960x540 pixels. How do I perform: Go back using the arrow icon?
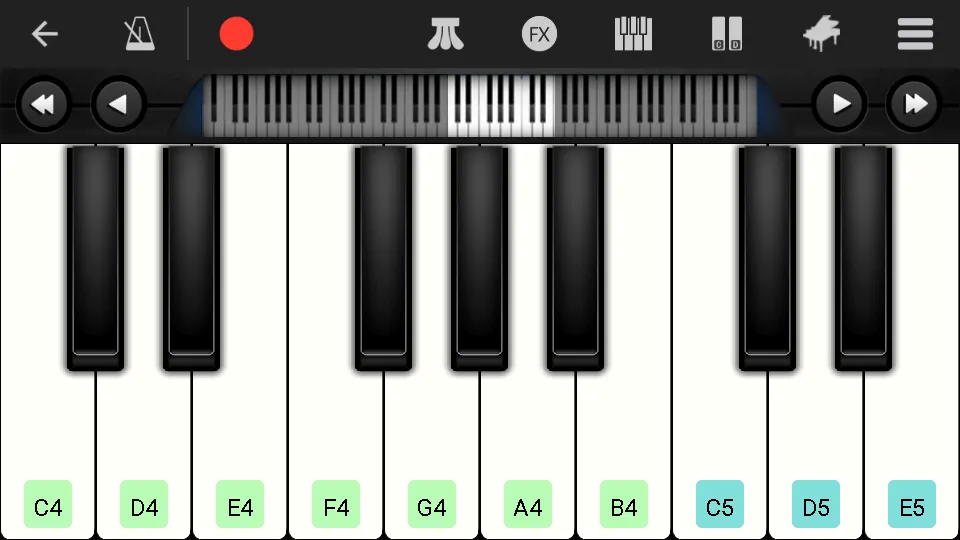click(44, 34)
